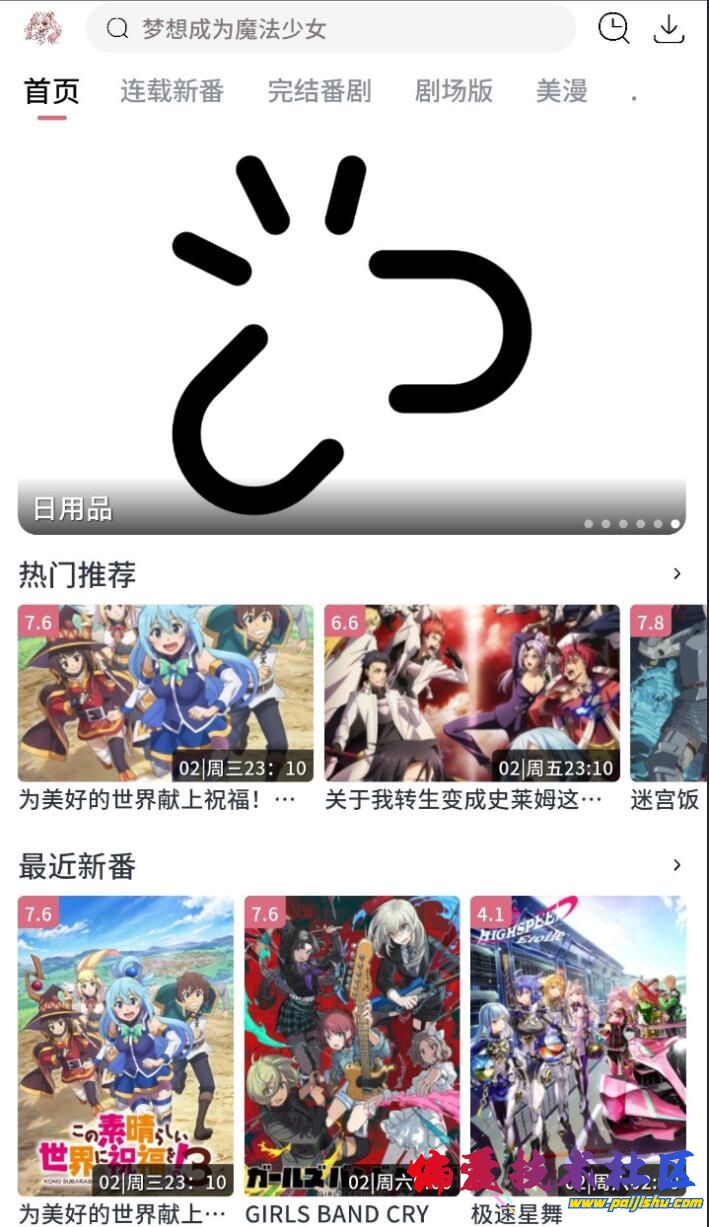Image resolution: width=709 pixels, height=1227 pixels.
Task: Open the profile avatar icon
Action: 43,28
